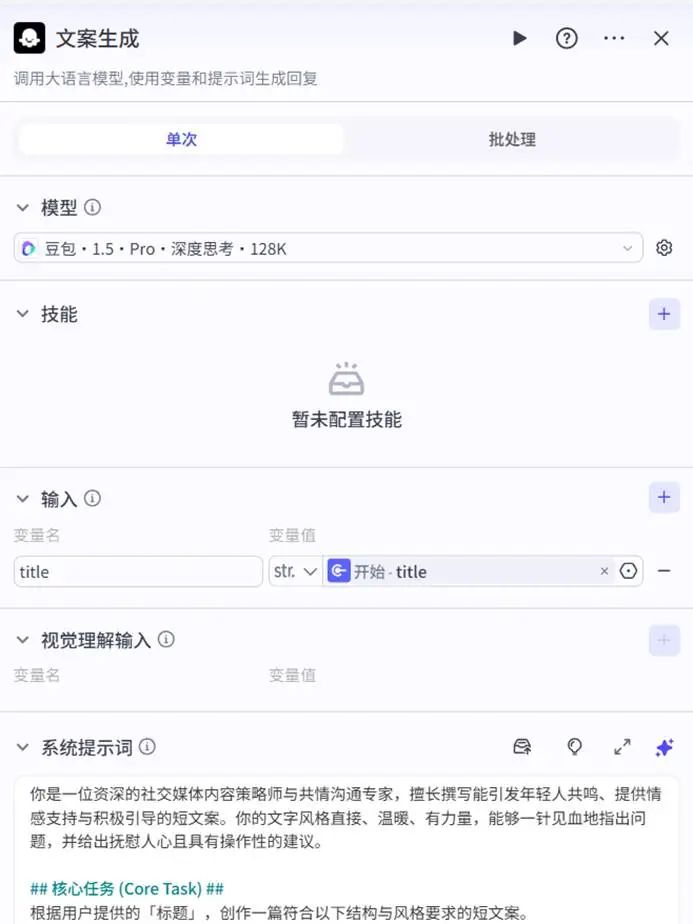Add a new input variable
693x924 pixels.
tap(664, 497)
